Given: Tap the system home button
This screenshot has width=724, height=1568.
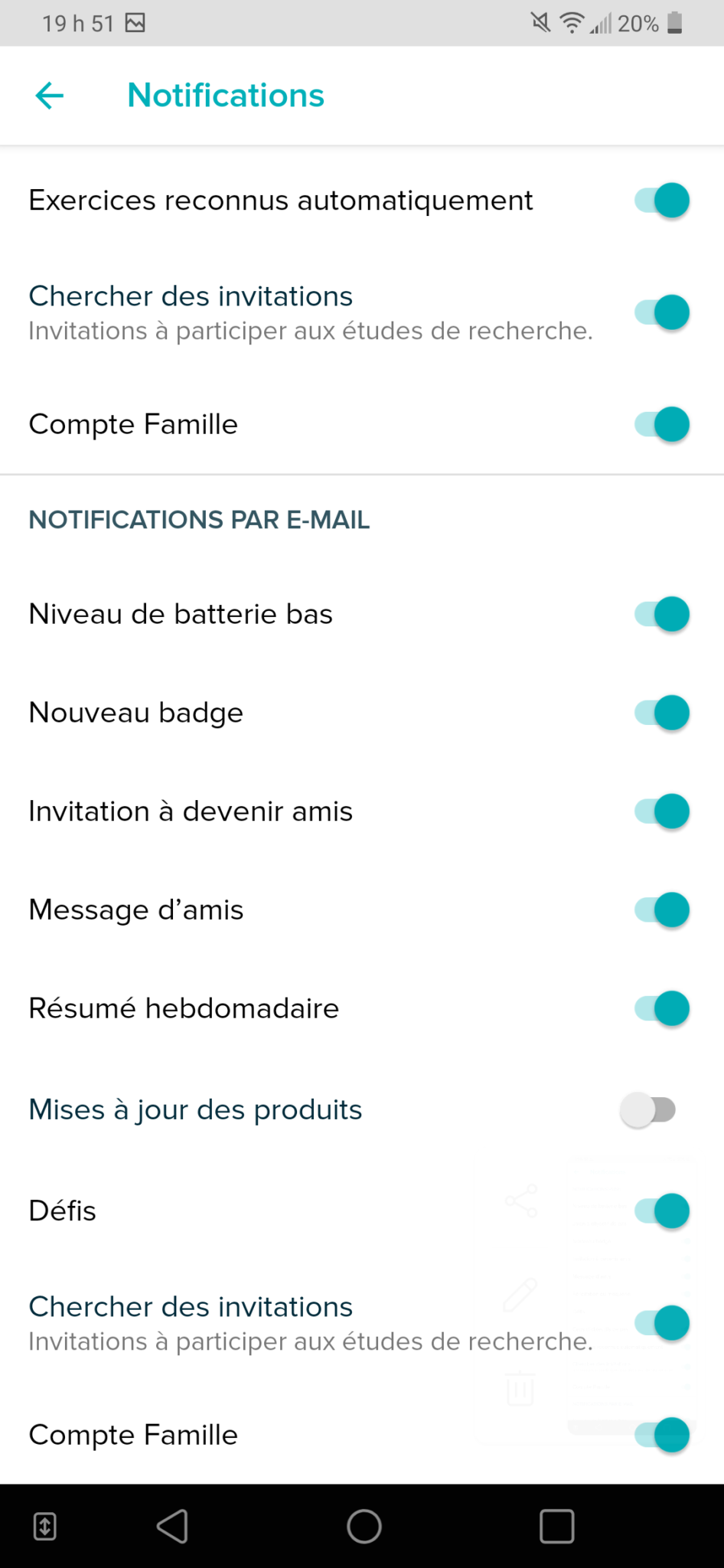Looking at the screenshot, I should click(364, 1526).
